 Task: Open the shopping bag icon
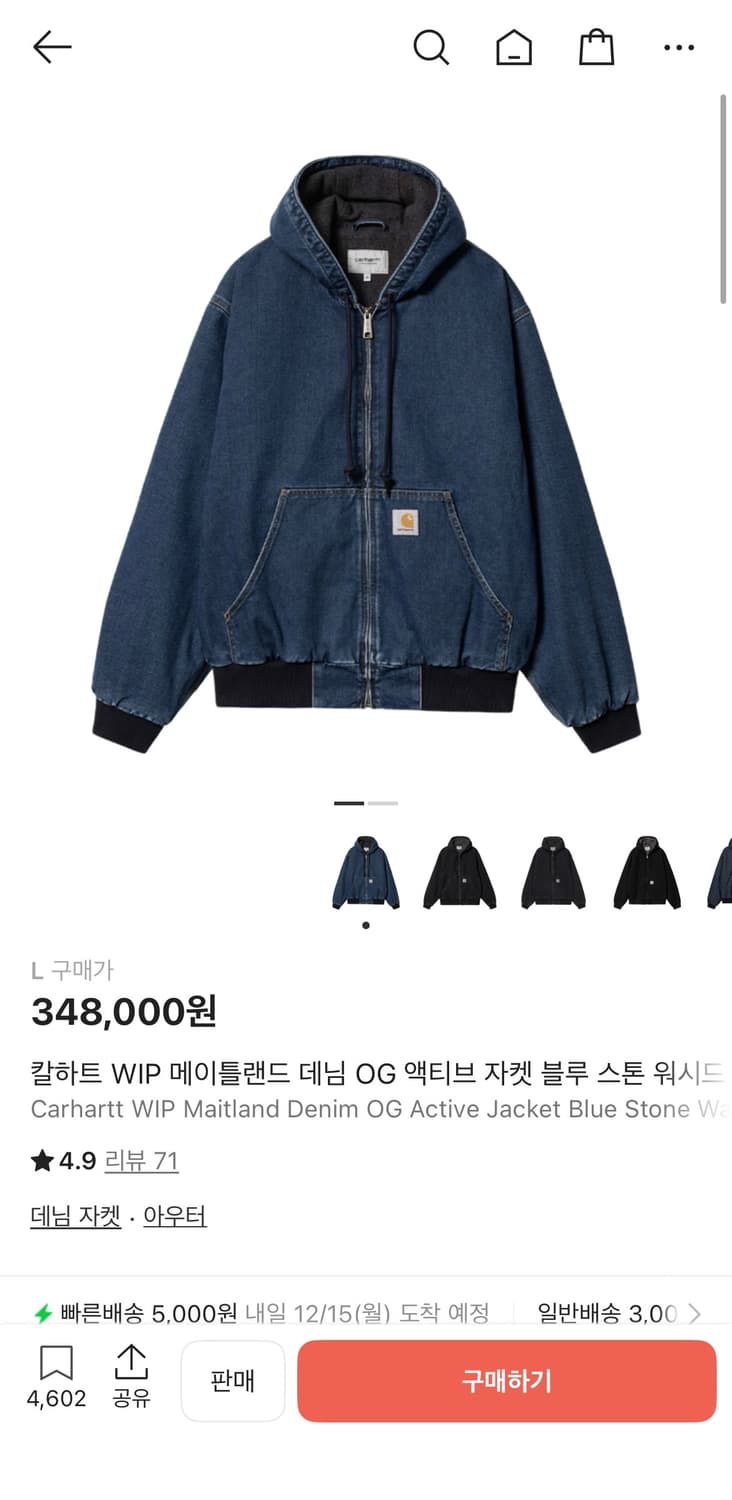click(x=596, y=46)
